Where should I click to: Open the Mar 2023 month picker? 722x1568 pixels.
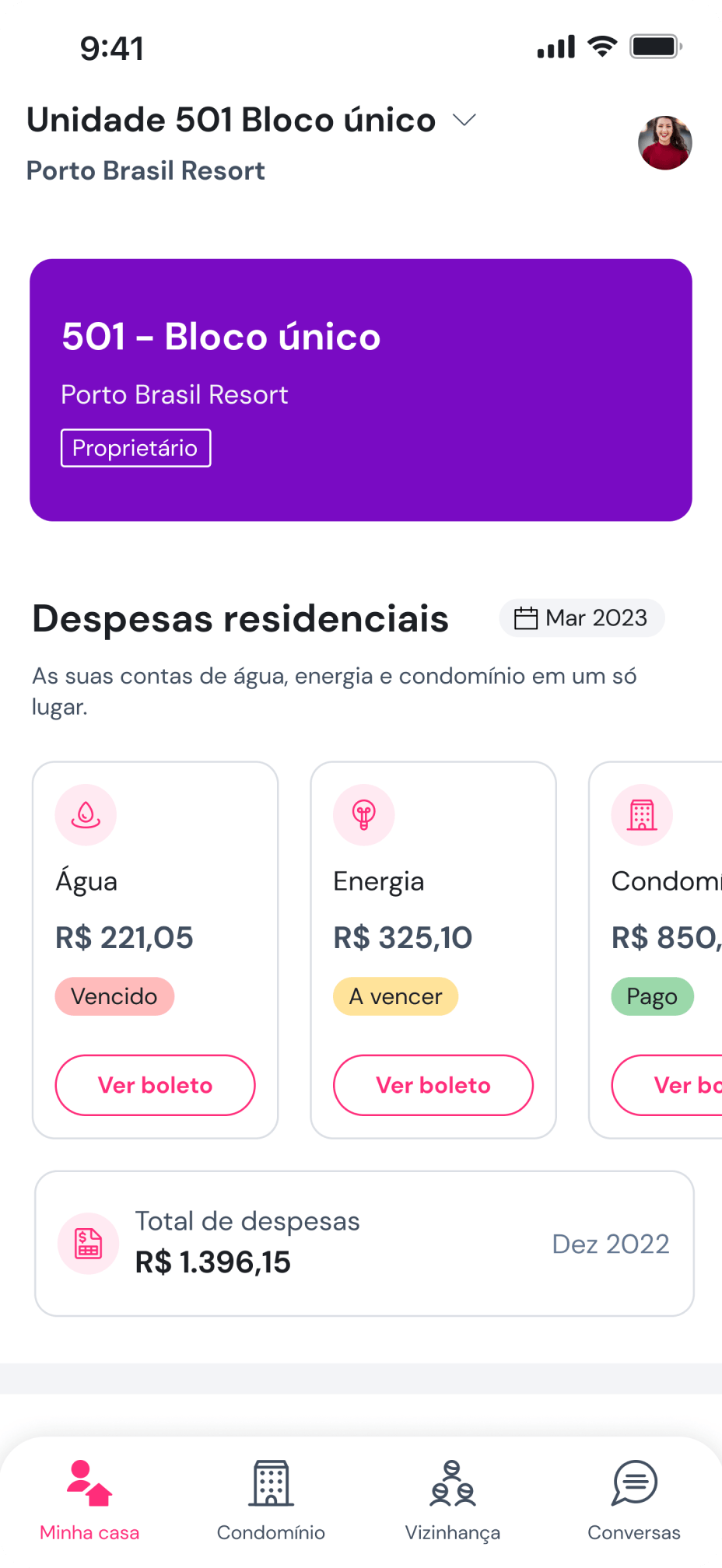[x=582, y=618]
